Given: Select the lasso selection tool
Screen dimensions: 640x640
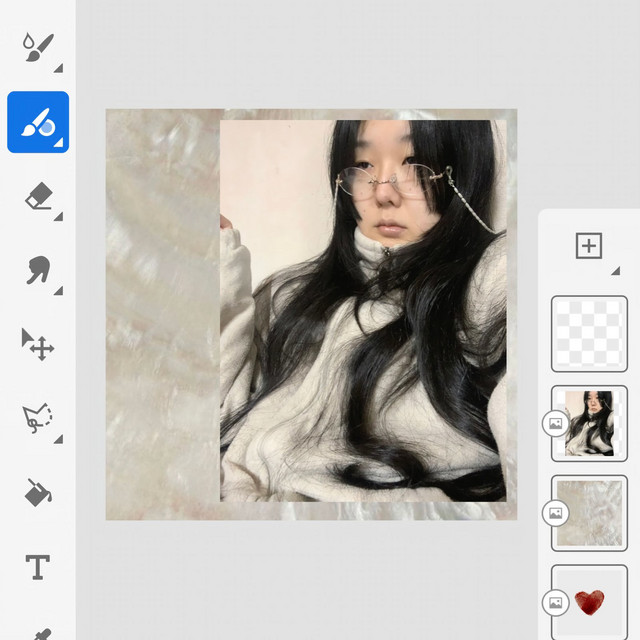Looking at the screenshot, I should [38, 419].
